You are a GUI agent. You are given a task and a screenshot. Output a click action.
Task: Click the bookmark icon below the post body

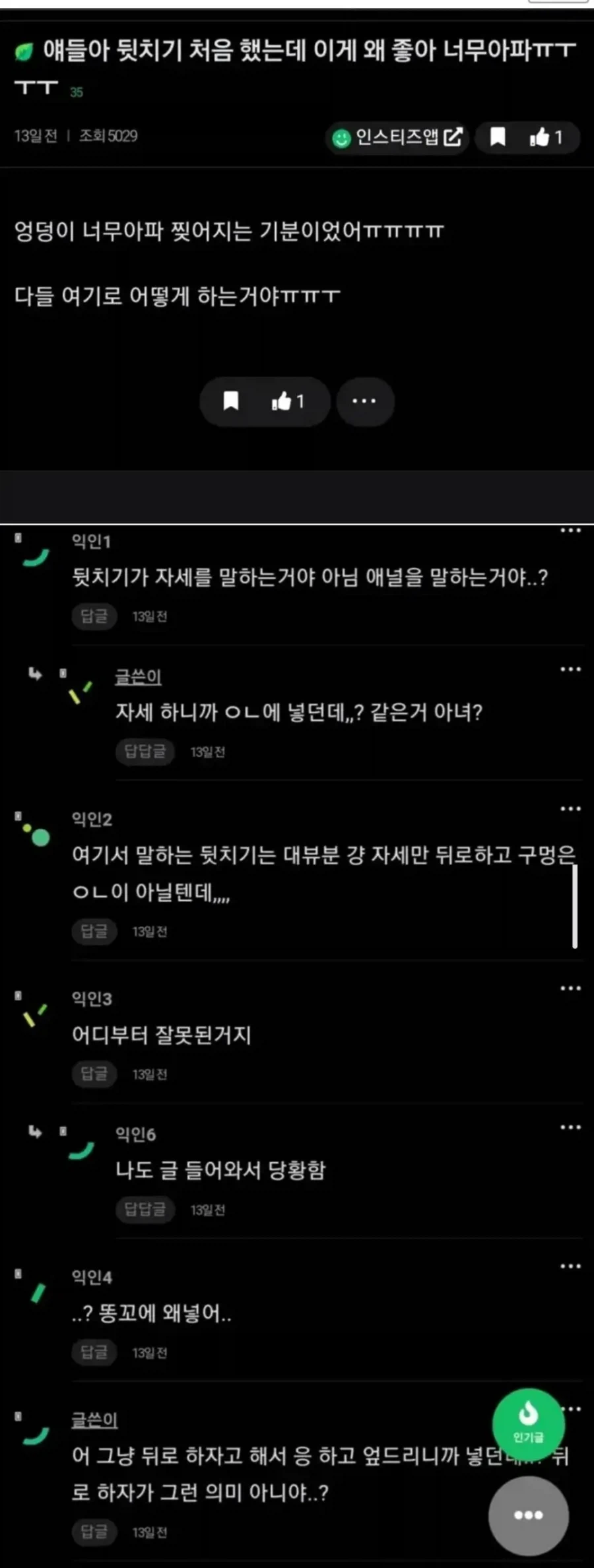pyautogui.click(x=232, y=401)
